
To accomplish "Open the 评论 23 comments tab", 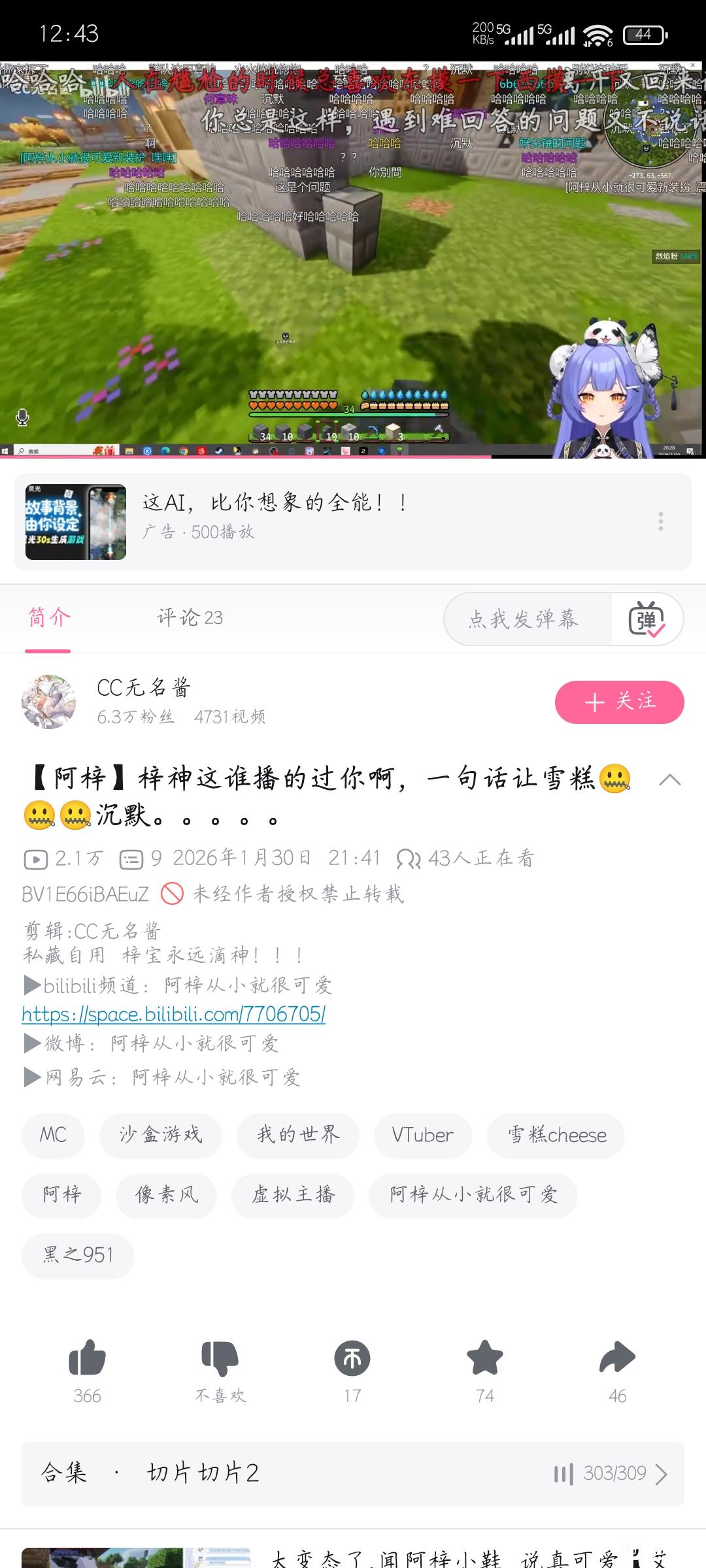I will pos(190,617).
